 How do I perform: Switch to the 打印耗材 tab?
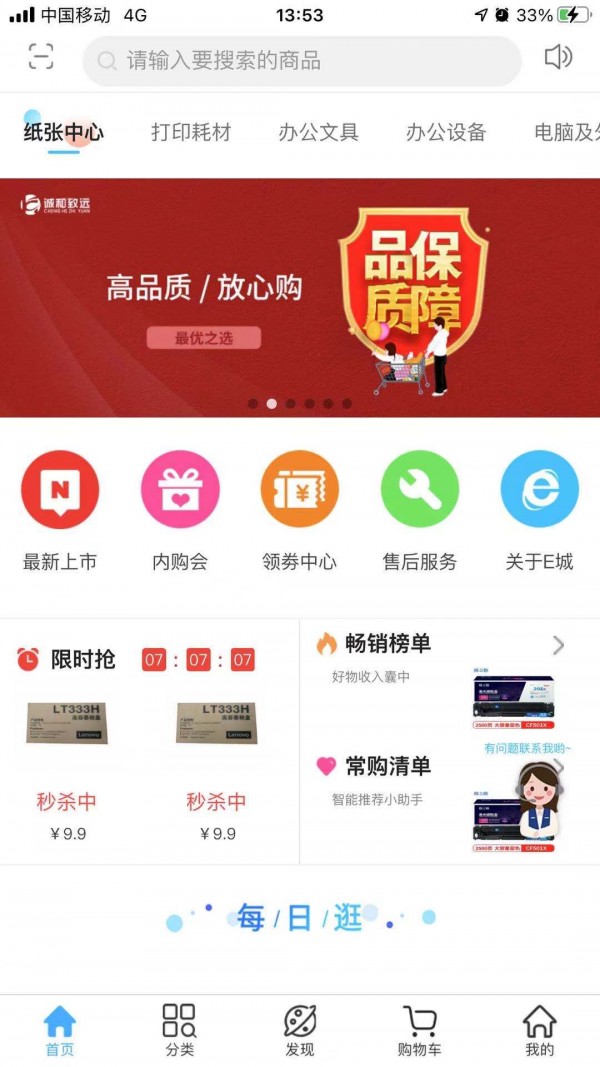(x=191, y=132)
